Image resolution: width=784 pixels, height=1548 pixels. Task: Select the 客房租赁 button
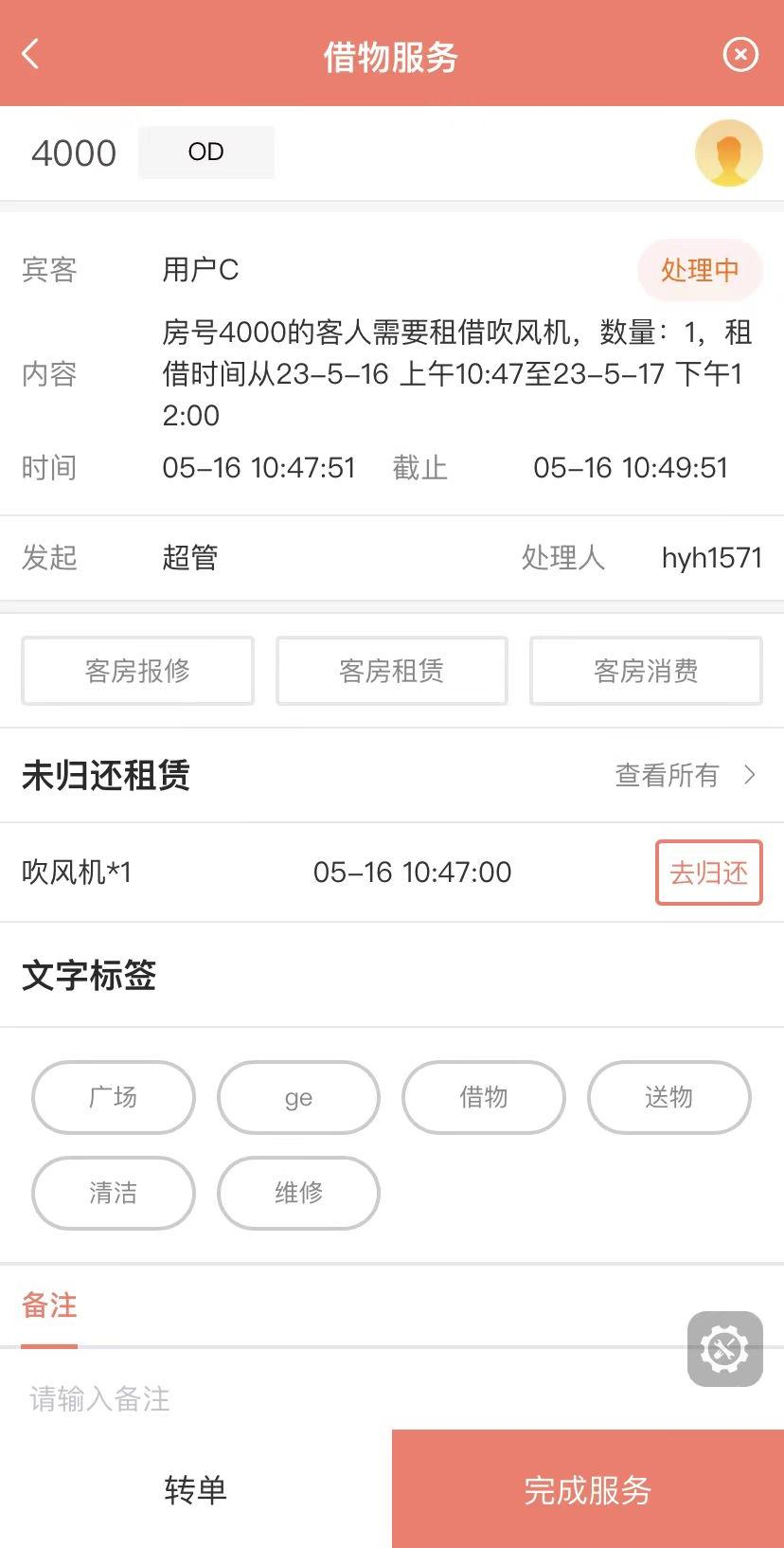(x=392, y=671)
